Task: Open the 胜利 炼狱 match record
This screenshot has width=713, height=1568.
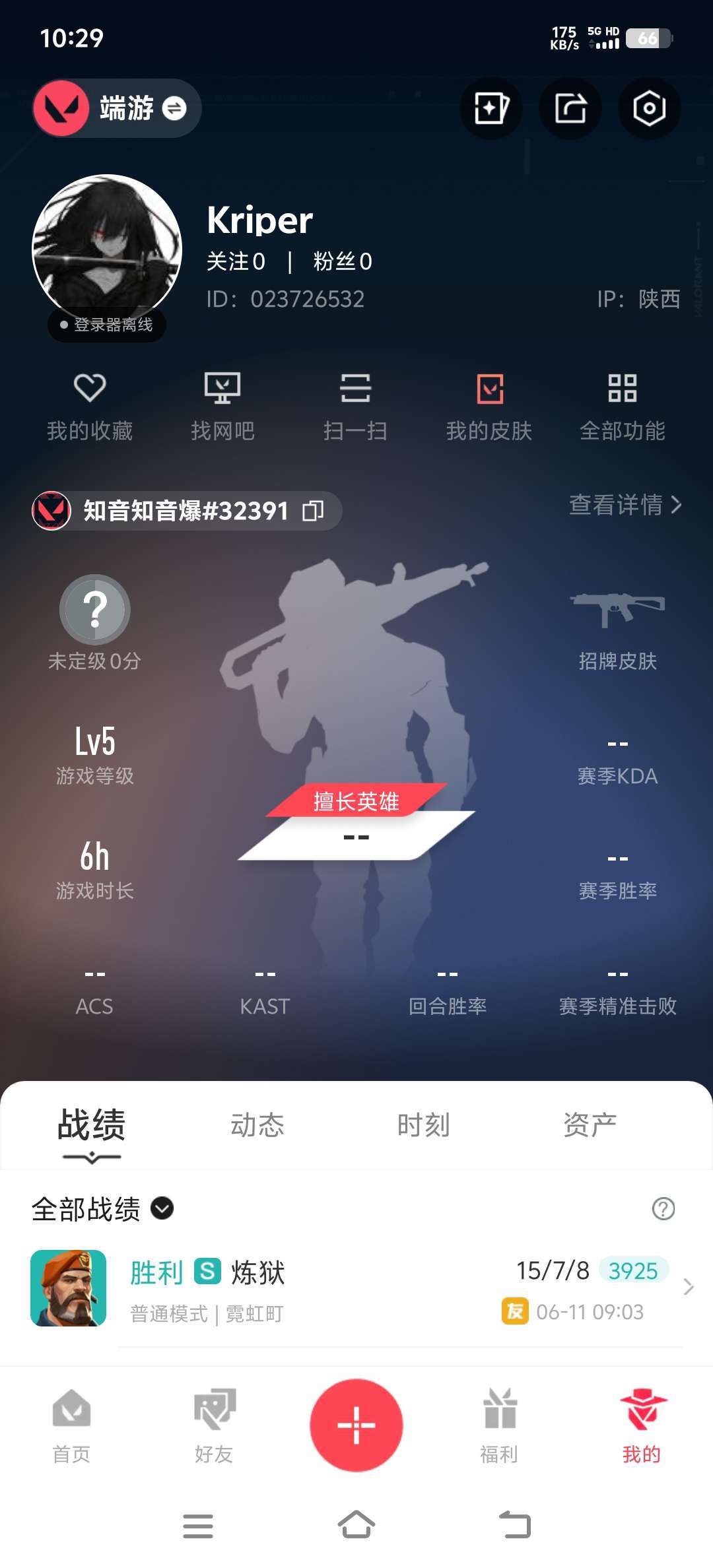Action: tap(356, 1288)
